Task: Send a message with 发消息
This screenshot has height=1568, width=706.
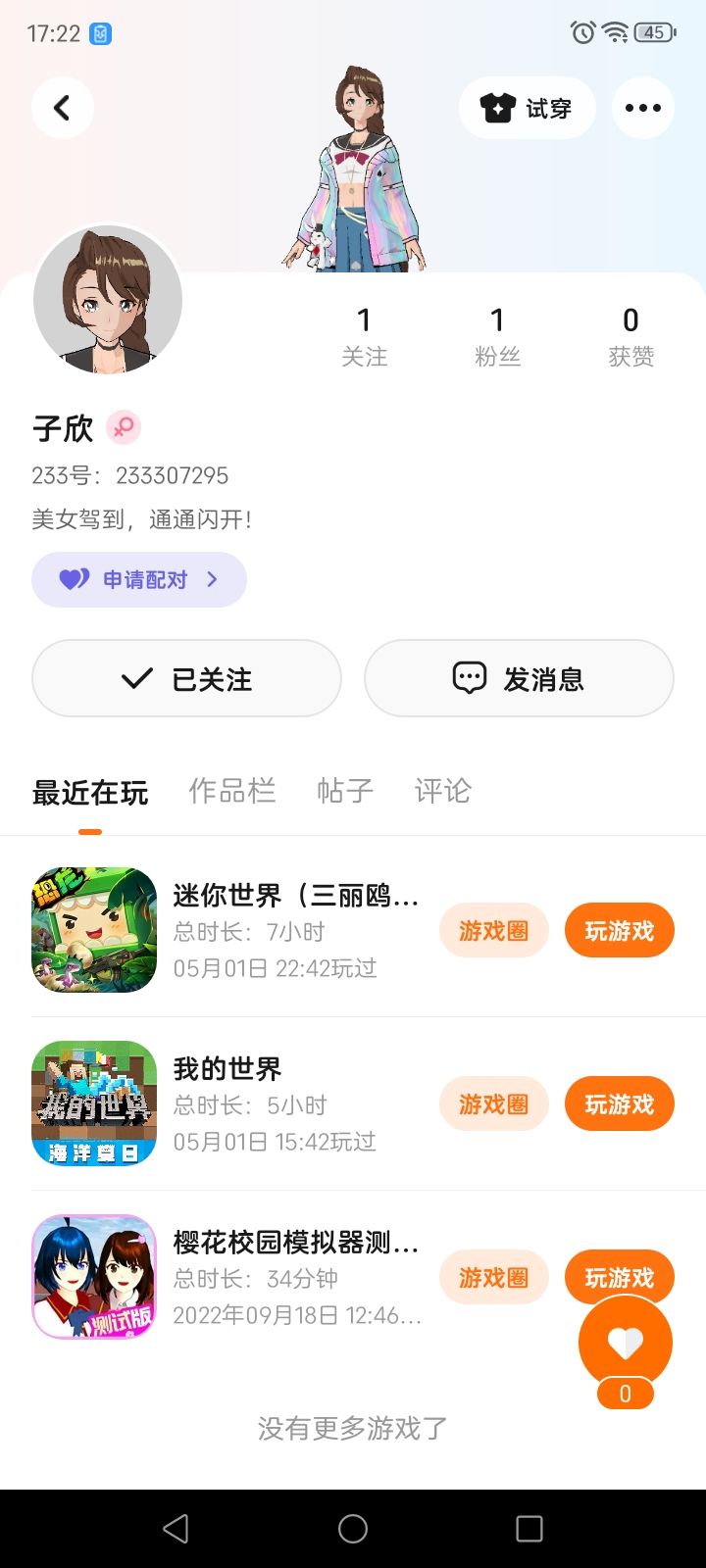Action: [519, 678]
